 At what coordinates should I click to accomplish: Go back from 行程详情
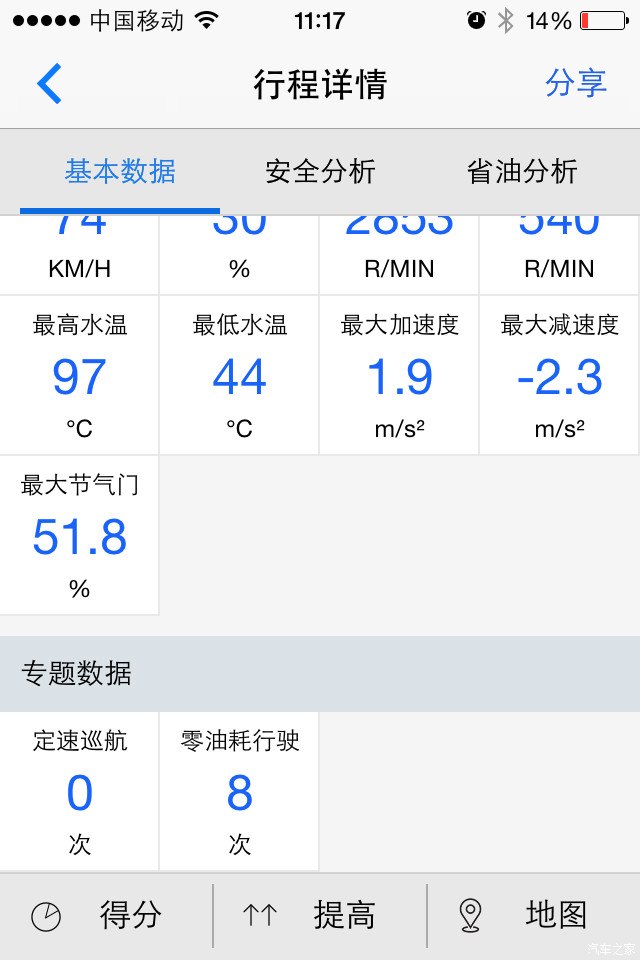49,84
